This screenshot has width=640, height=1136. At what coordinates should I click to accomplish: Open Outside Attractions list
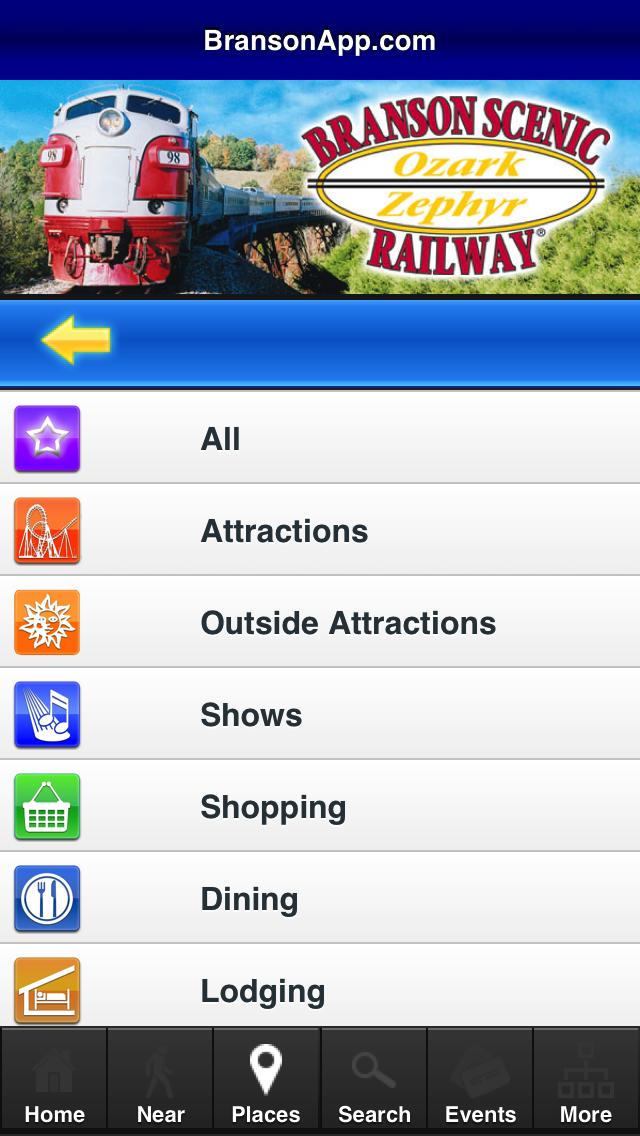(x=320, y=623)
